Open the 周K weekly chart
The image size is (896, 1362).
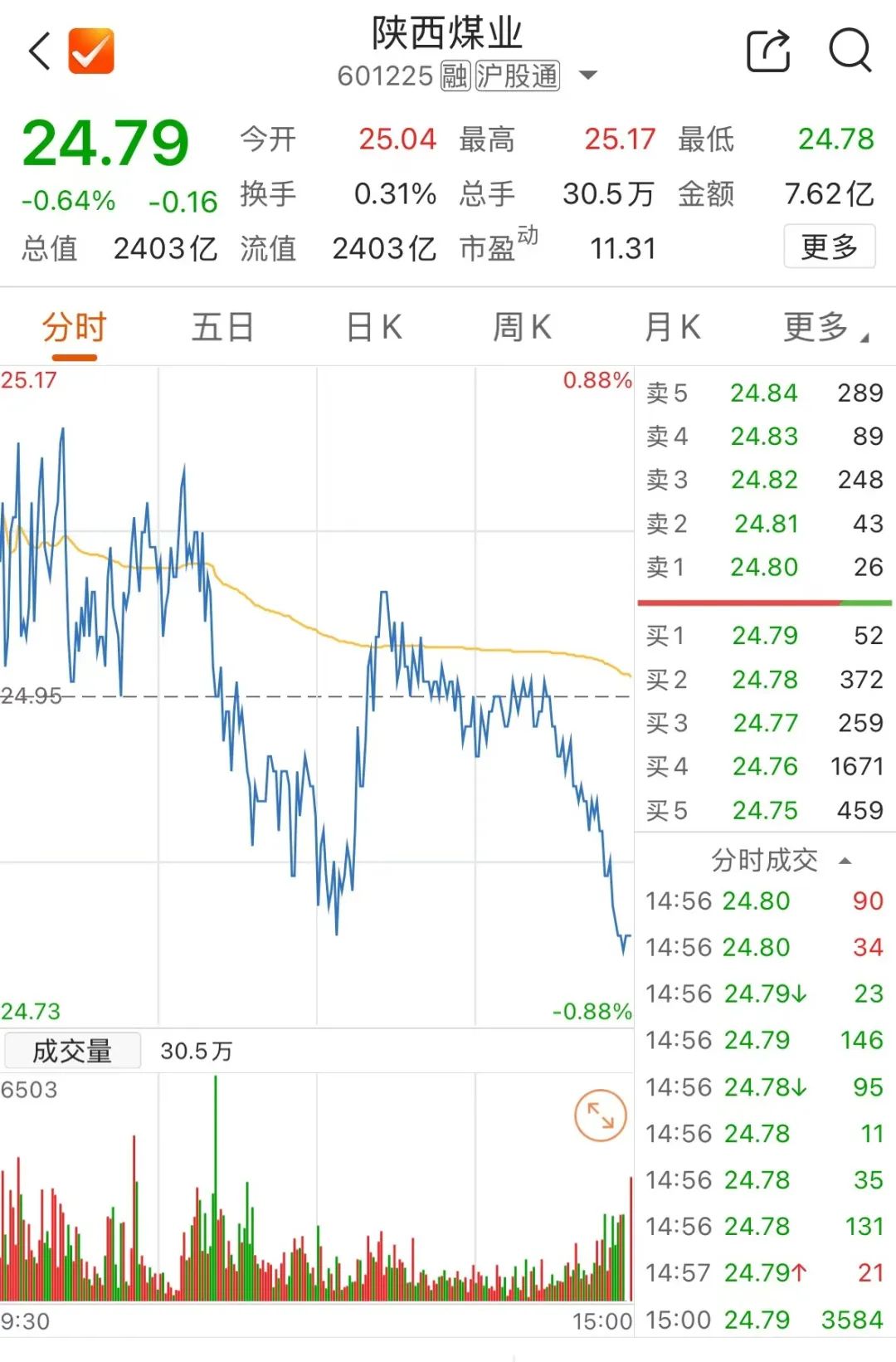(521, 327)
